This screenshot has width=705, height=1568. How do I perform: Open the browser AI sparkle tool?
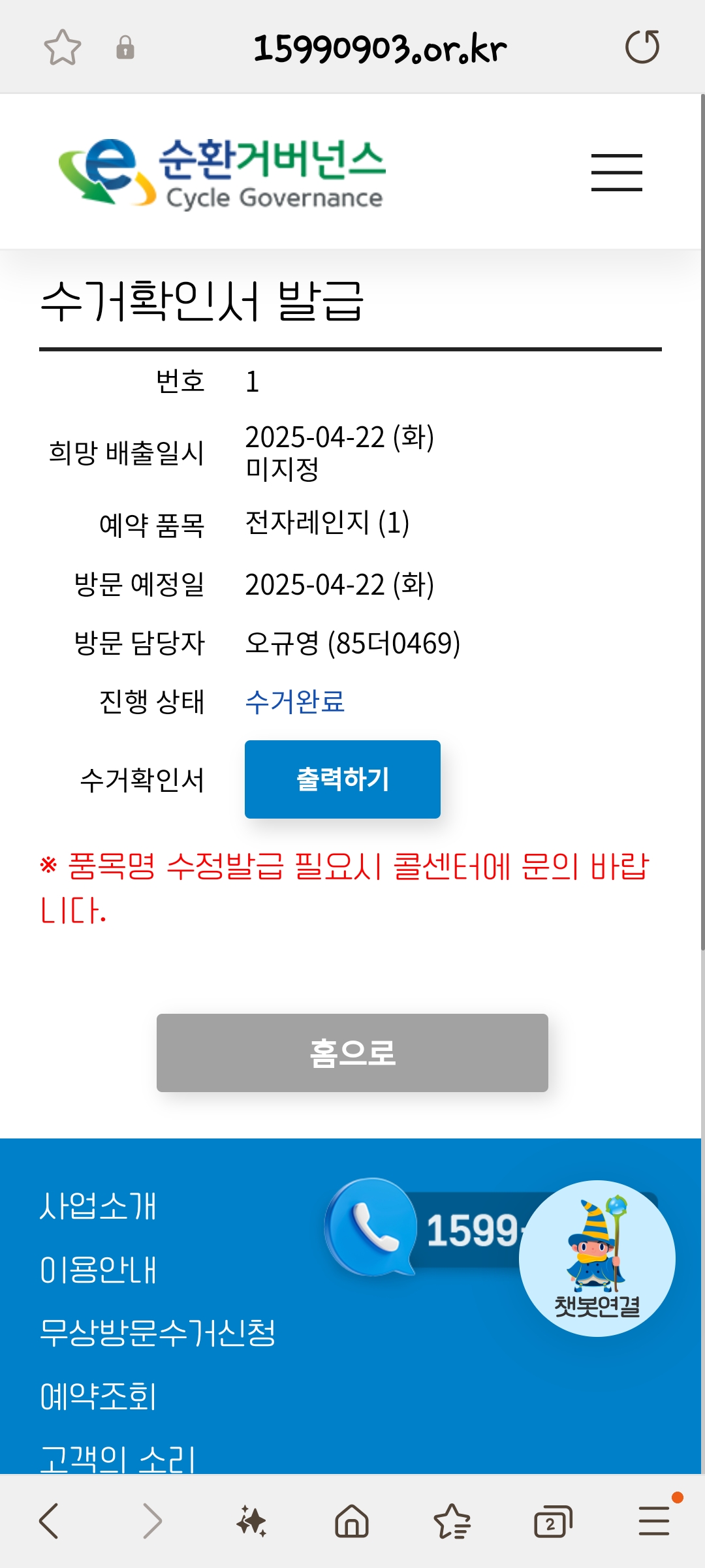click(x=251, y=1520)
